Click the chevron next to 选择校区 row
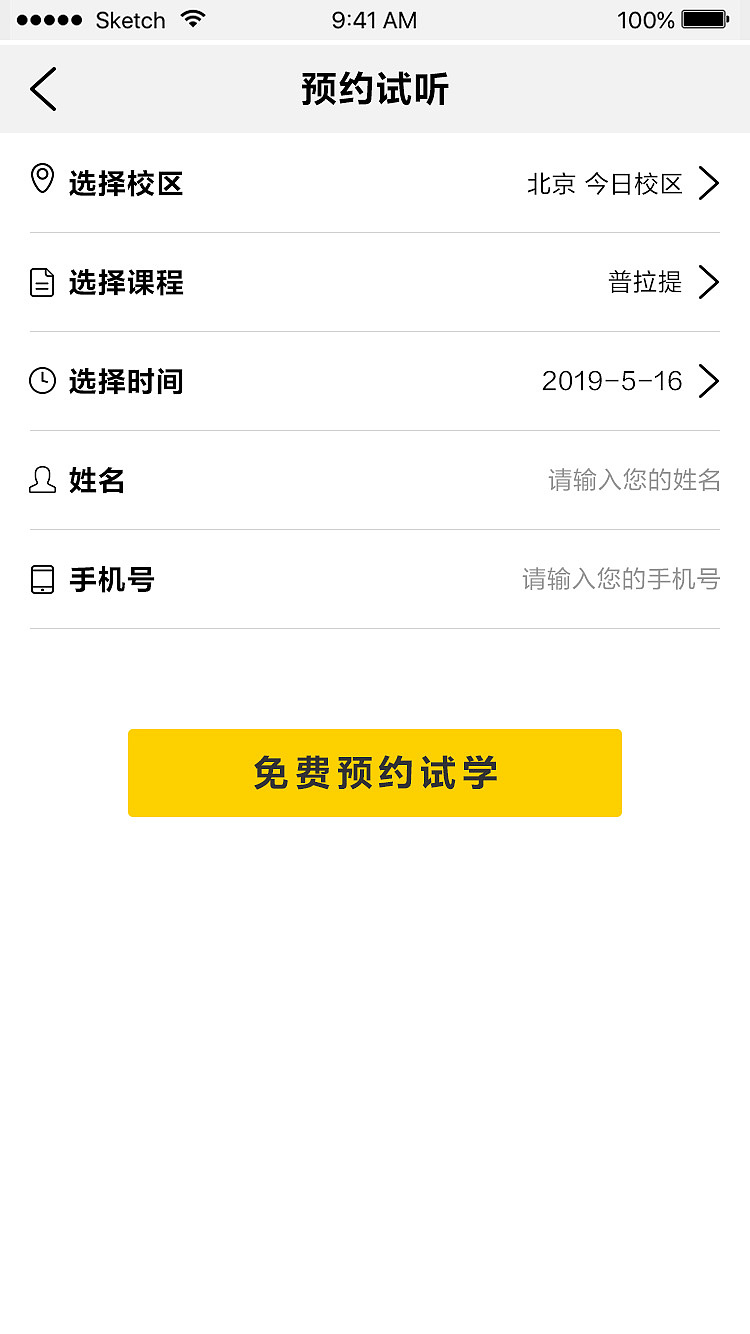 (709, 183)
